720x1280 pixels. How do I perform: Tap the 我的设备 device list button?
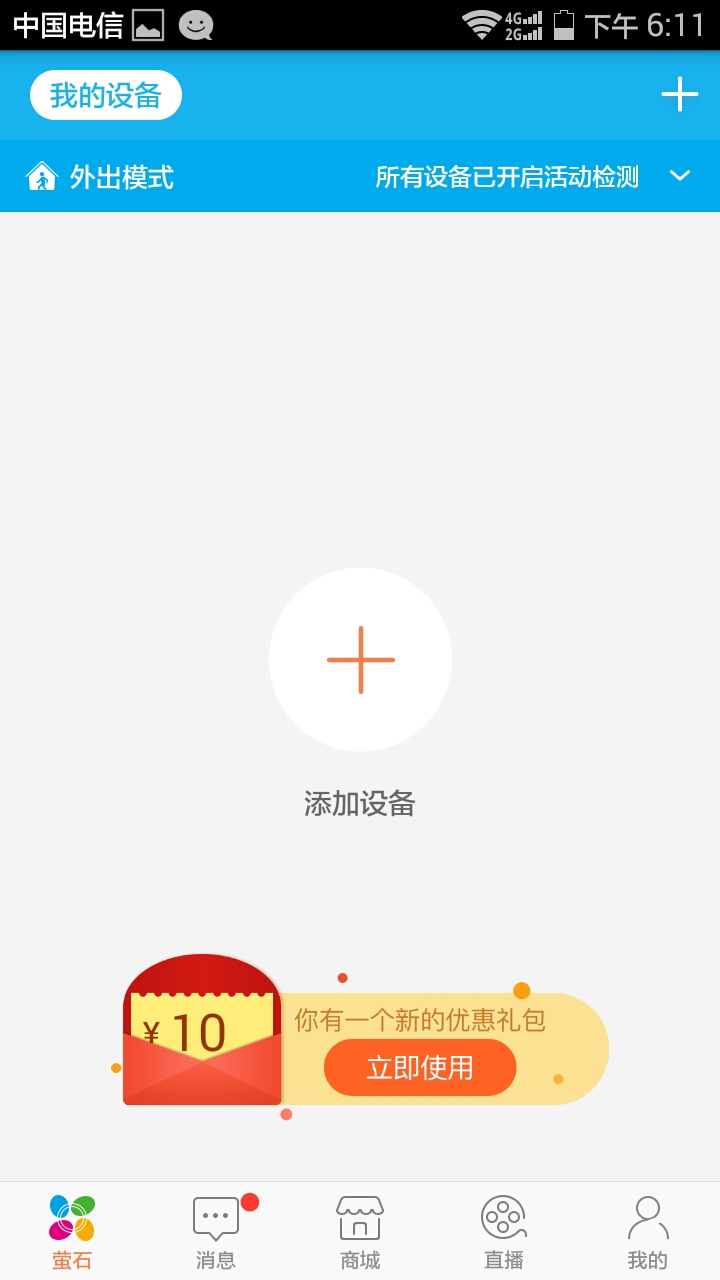point(104,95)
